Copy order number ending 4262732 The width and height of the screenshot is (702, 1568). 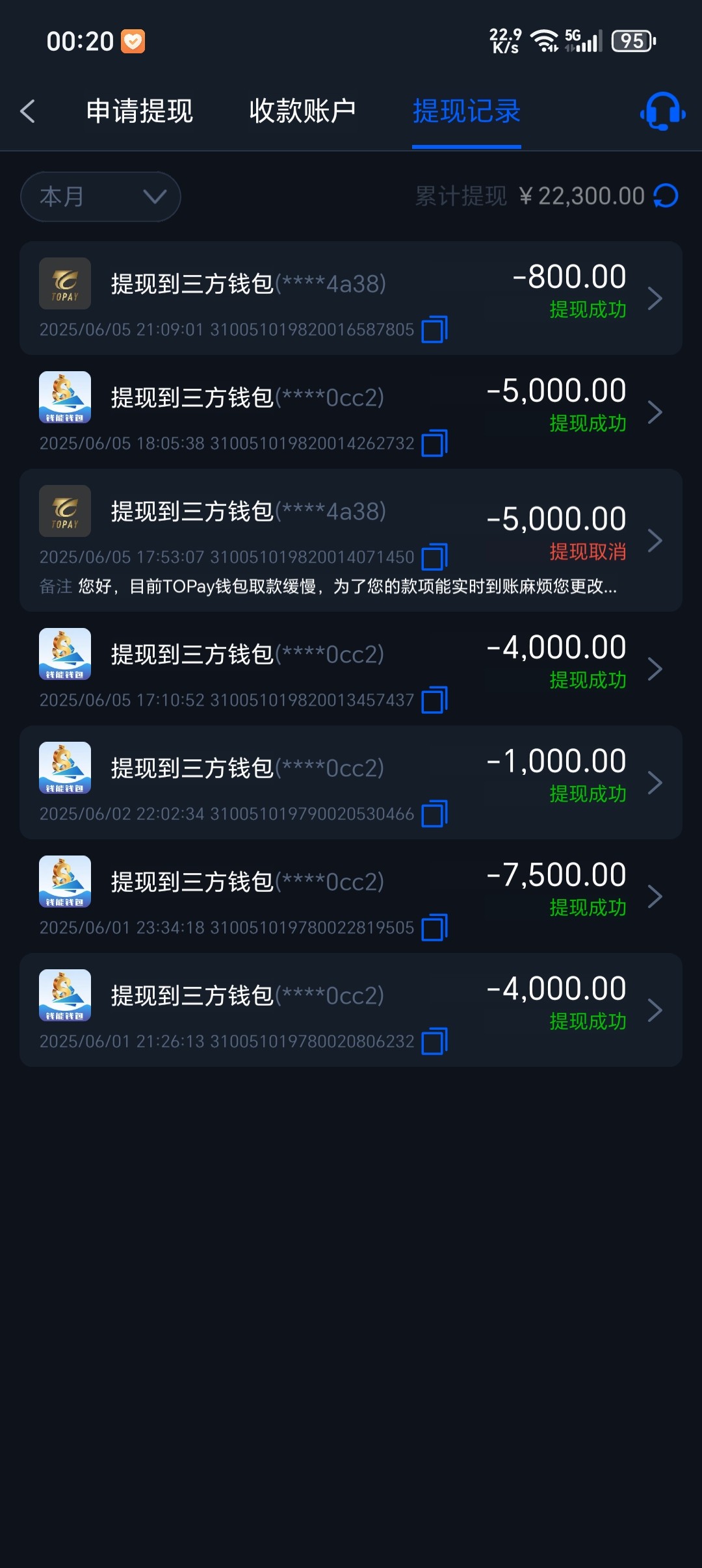pyautogui.click(x=434, y=443)
